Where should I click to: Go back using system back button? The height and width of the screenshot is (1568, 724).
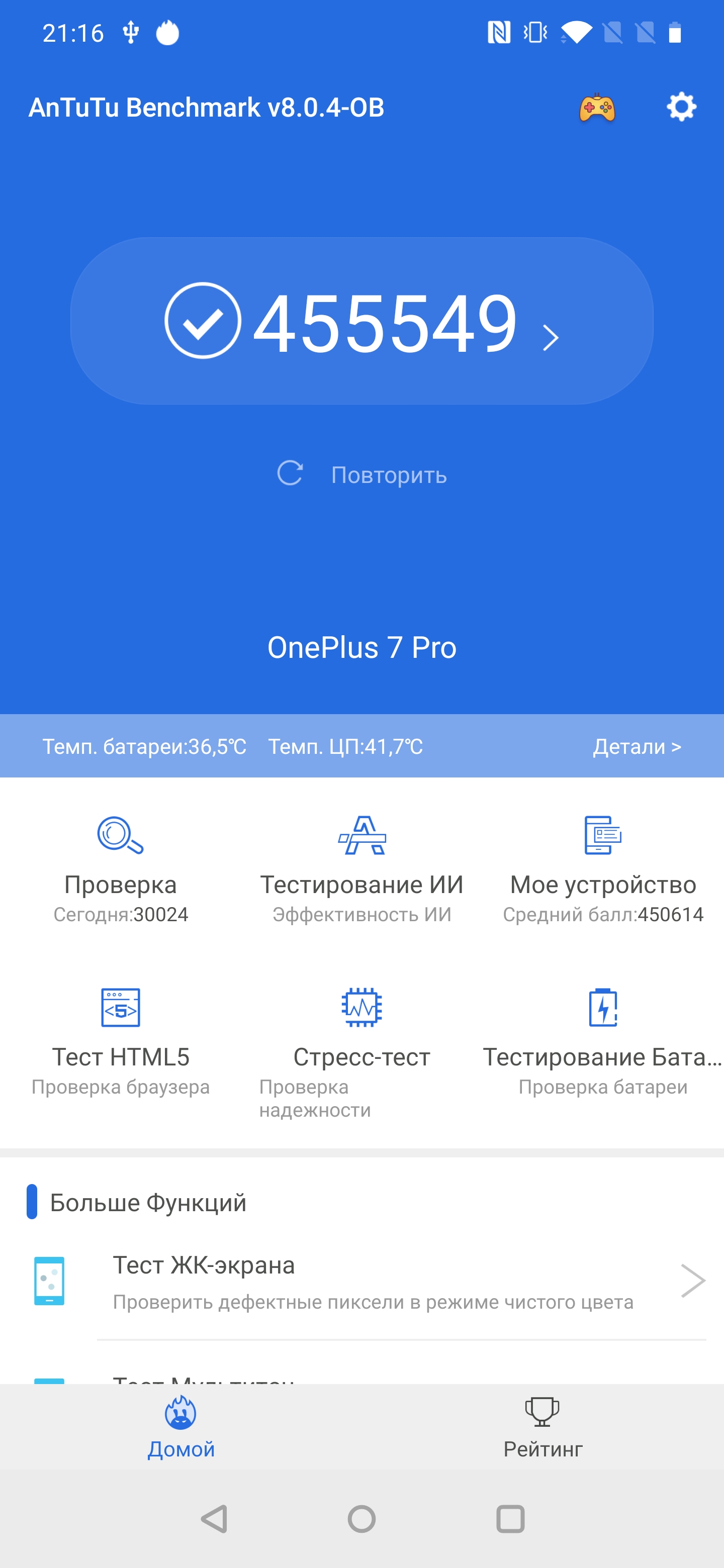214,1519
